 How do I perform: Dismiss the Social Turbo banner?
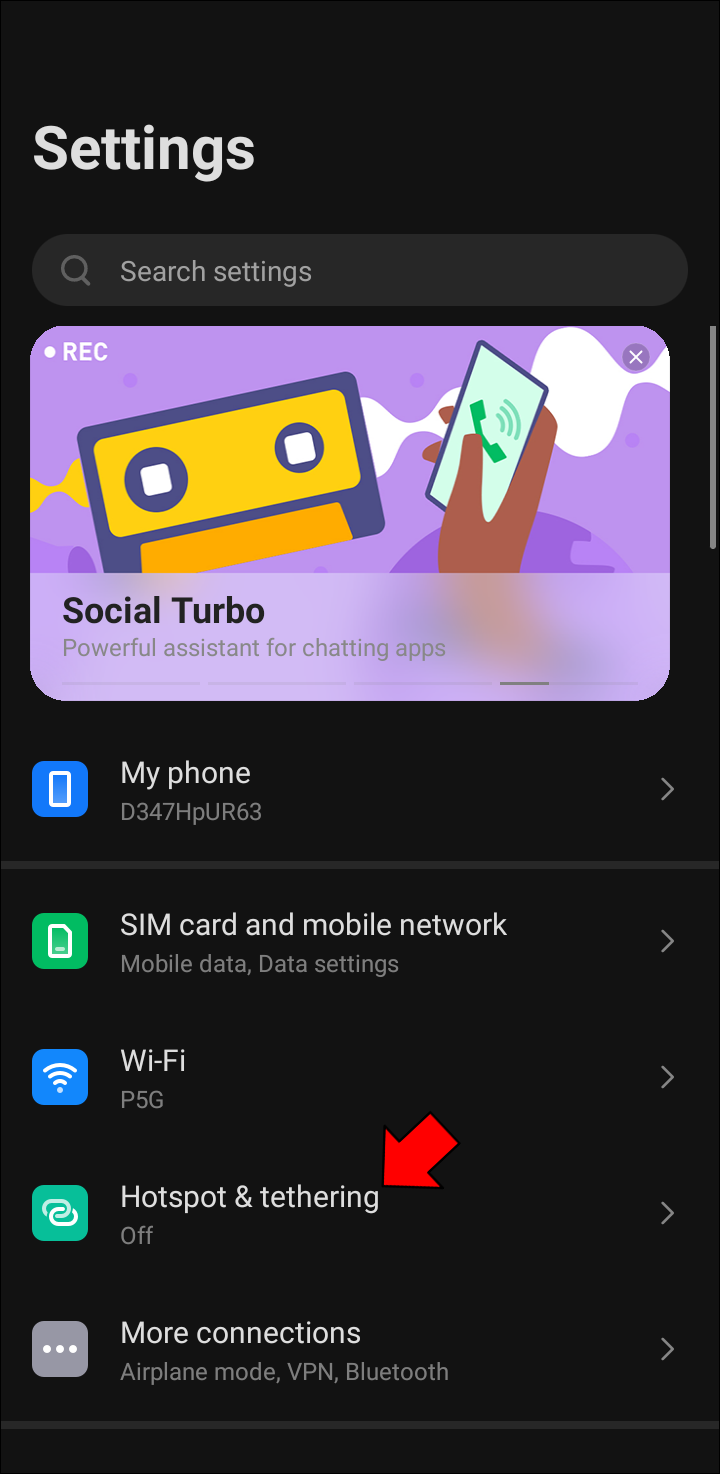pyautogui.click(x=635, y=357)
